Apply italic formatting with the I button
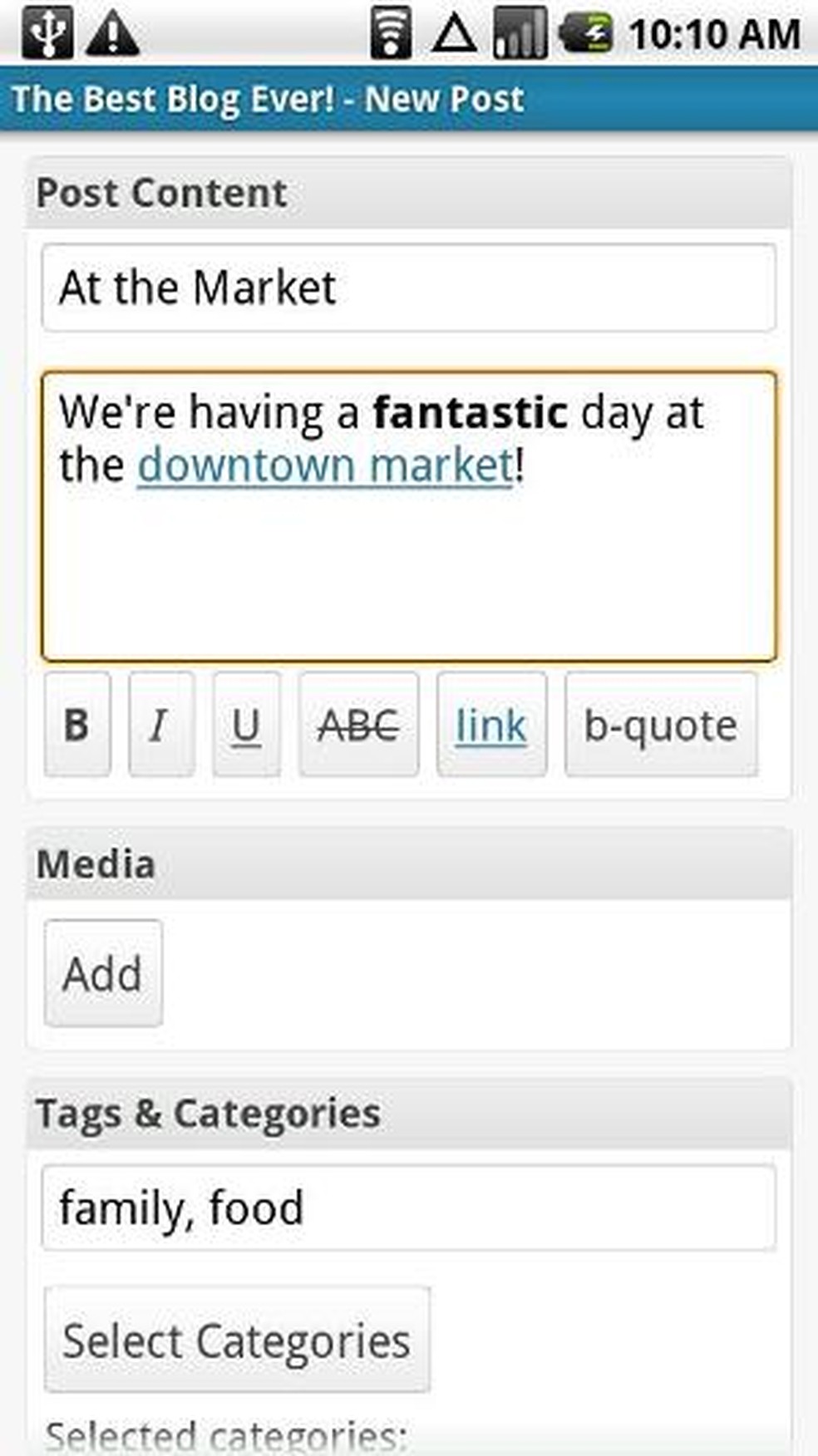818x1456 pixels. point(161,725)
